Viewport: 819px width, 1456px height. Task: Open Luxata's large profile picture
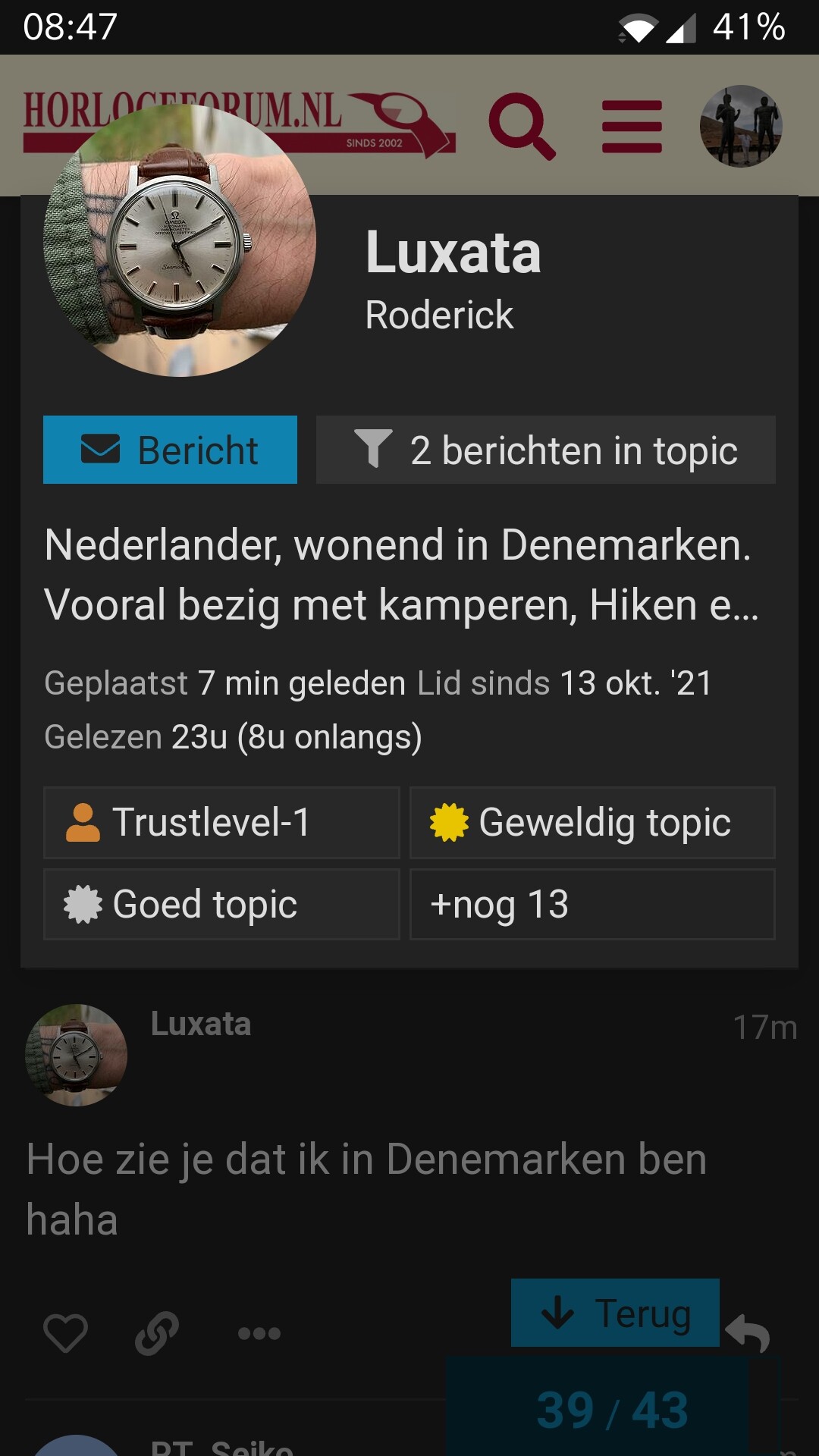180,240
